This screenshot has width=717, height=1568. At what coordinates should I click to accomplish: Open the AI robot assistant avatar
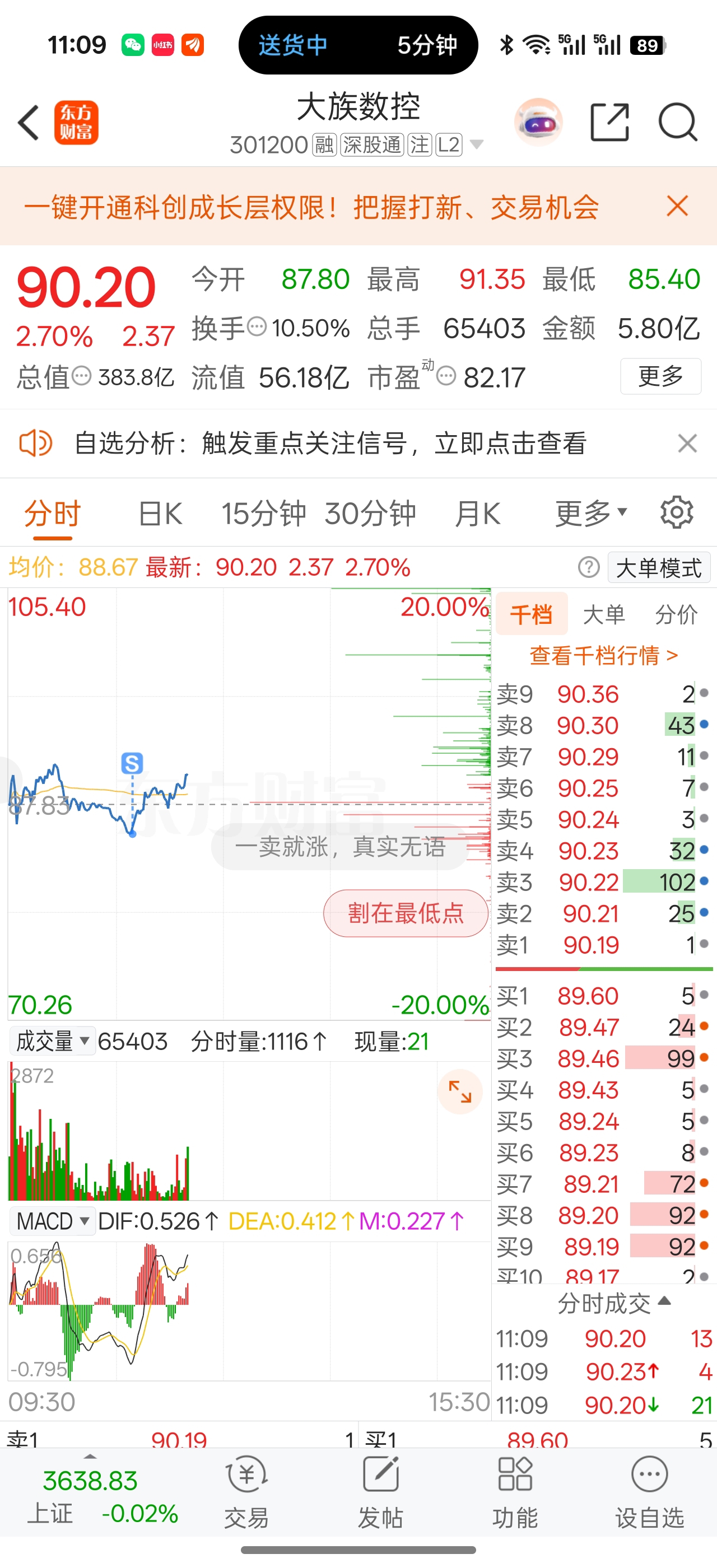(538, 122)
